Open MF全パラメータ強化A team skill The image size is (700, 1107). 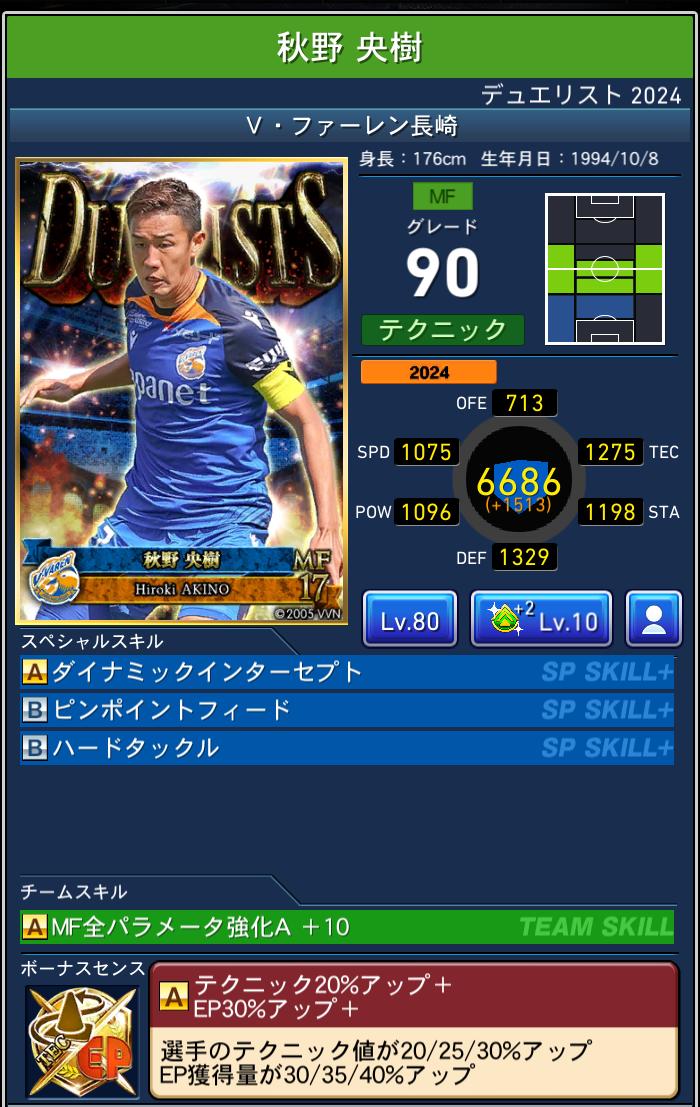[x=346, y=927]
